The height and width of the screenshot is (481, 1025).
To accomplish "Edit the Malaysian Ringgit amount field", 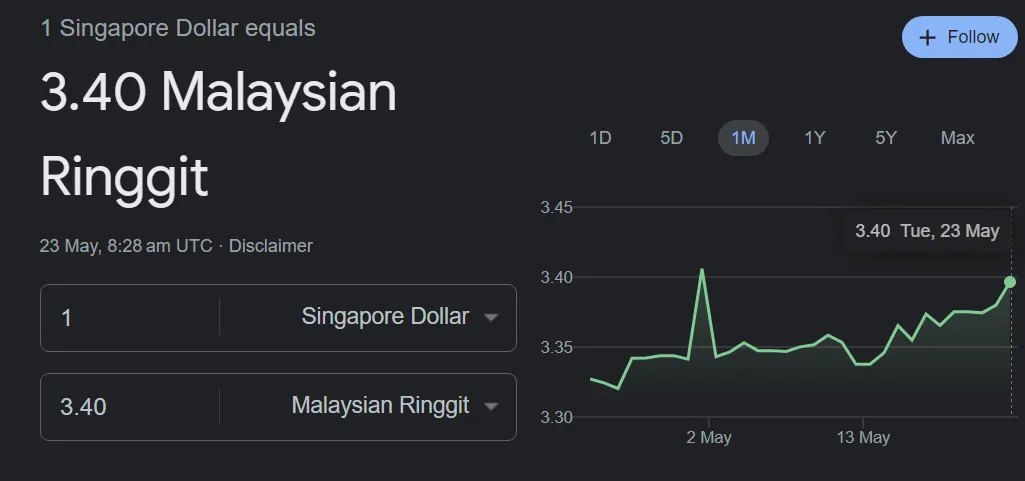I will 130,407.
